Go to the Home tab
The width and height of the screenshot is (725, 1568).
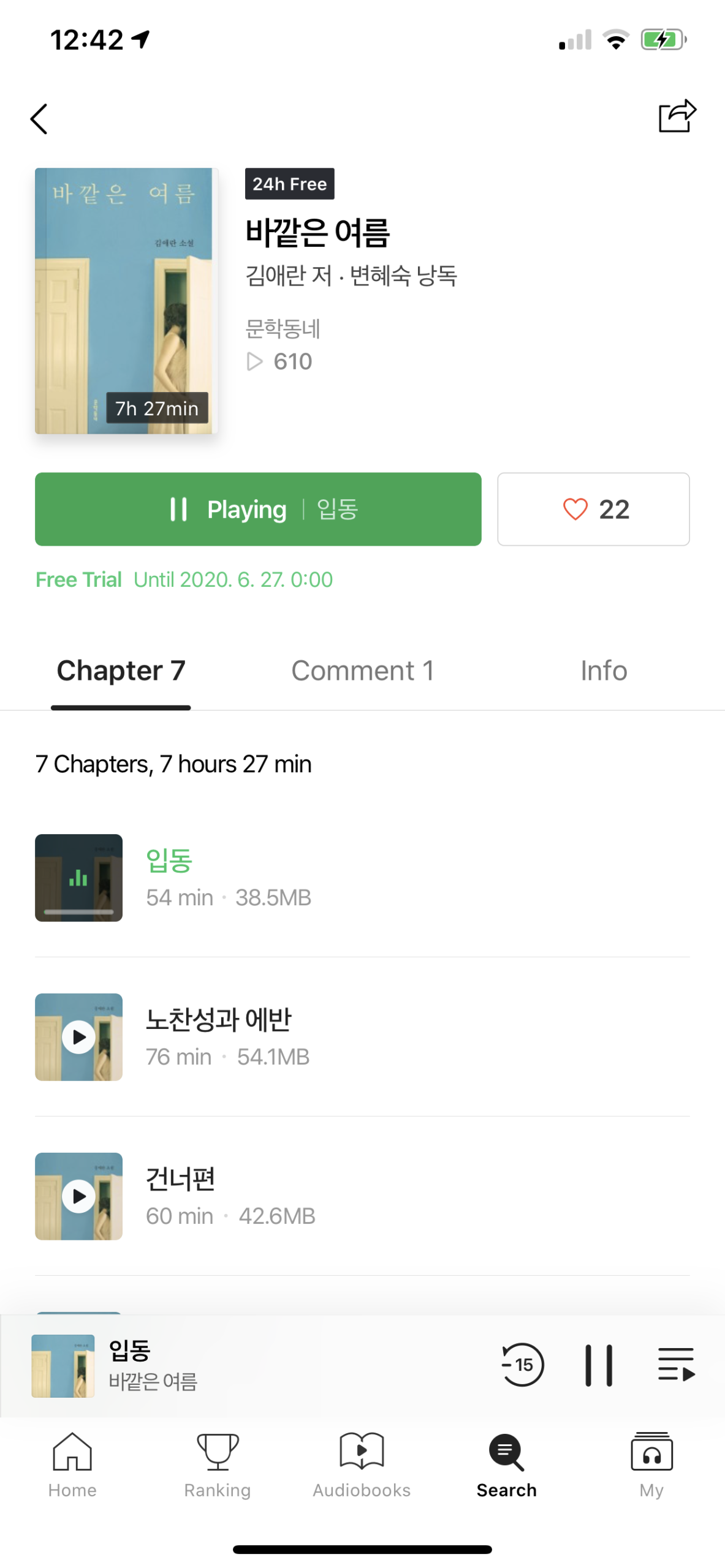tap(72, 1465)
